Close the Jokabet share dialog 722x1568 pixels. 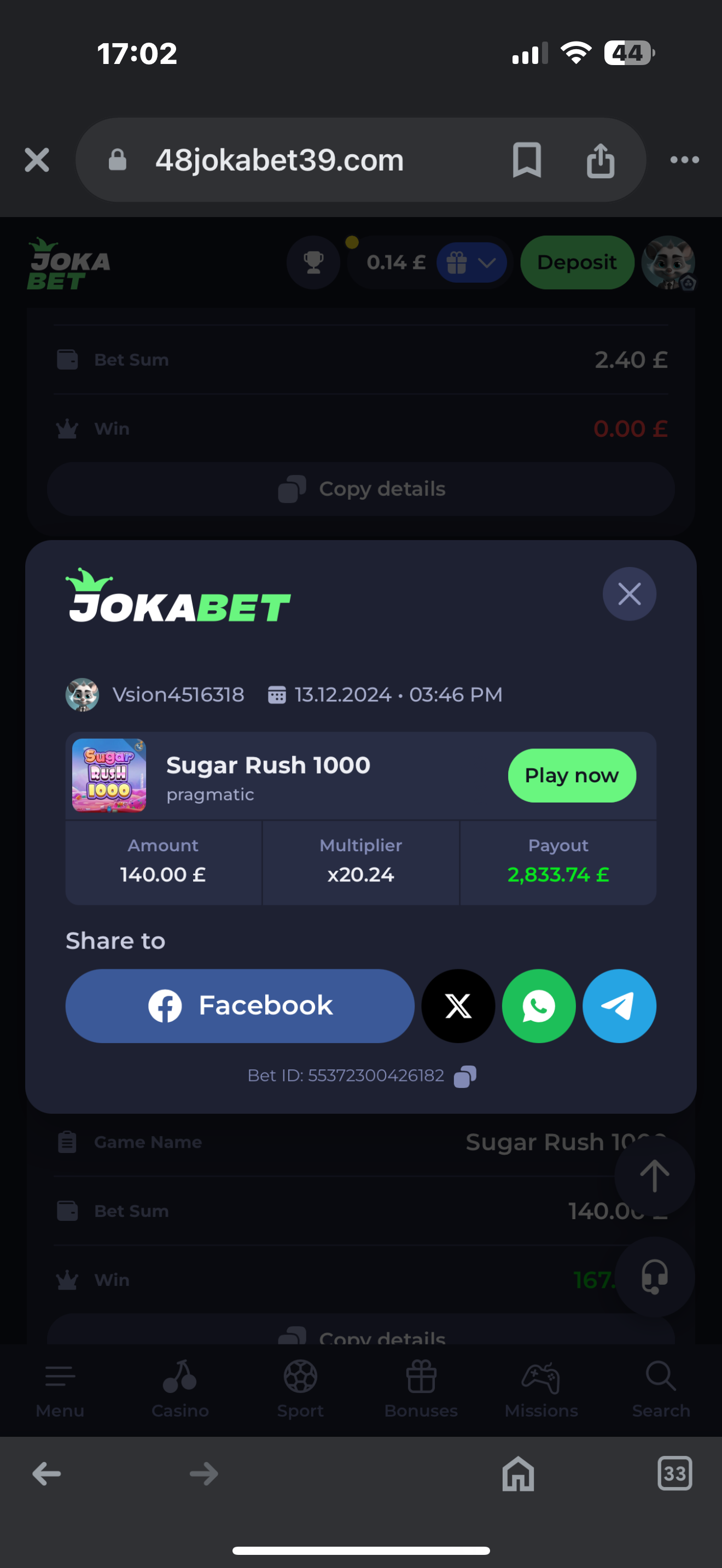[629, 594]
